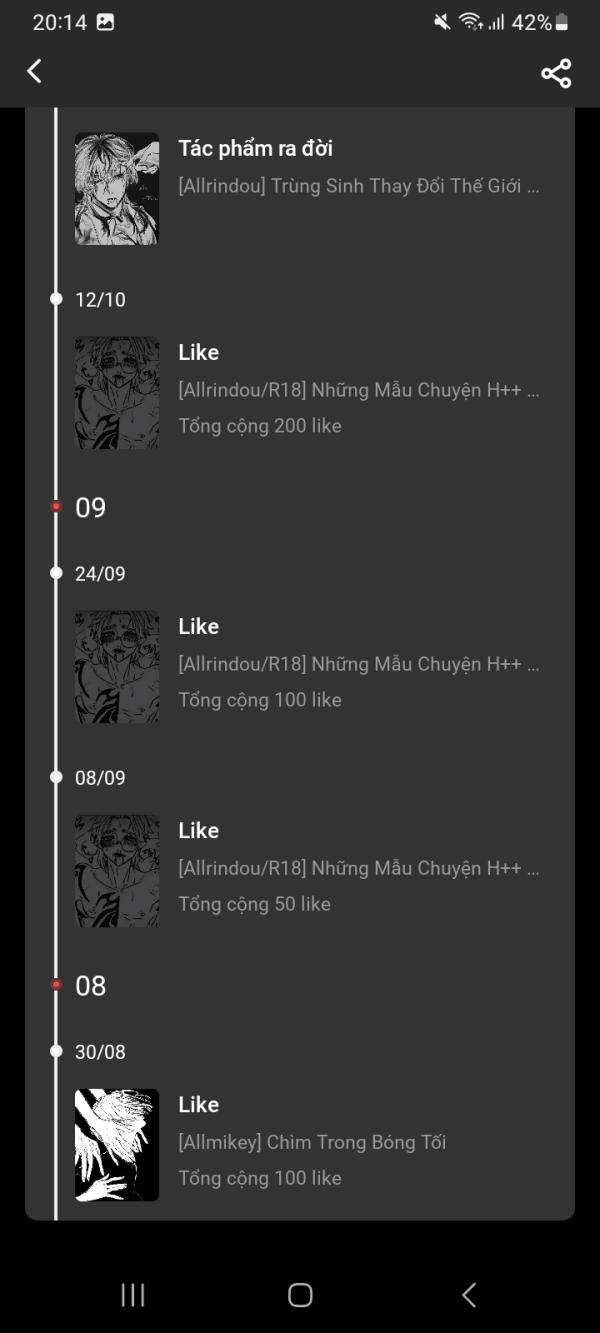
Task: Open the Tác phẩm ra đời entry
Action: tap(310, 185)
